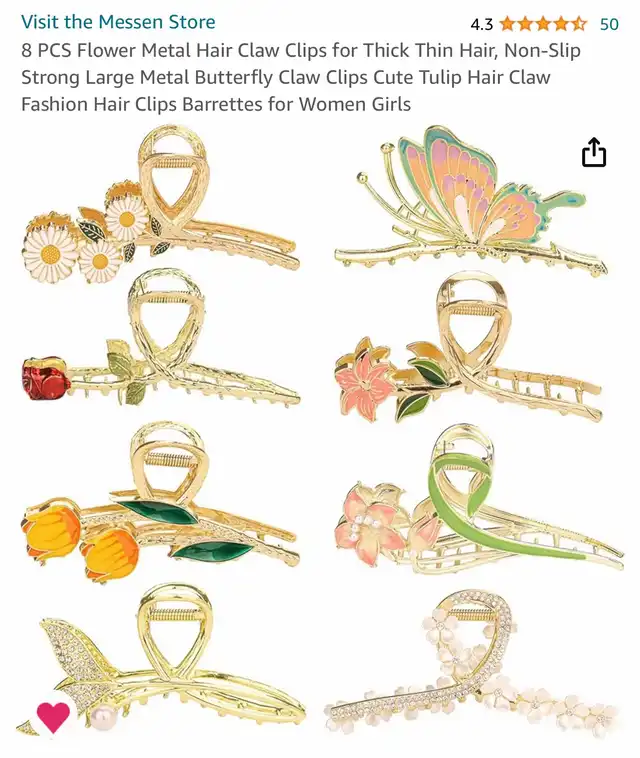
Task: Open the 4.3 star ratings and reviews
Action: (x=543, y=24)
